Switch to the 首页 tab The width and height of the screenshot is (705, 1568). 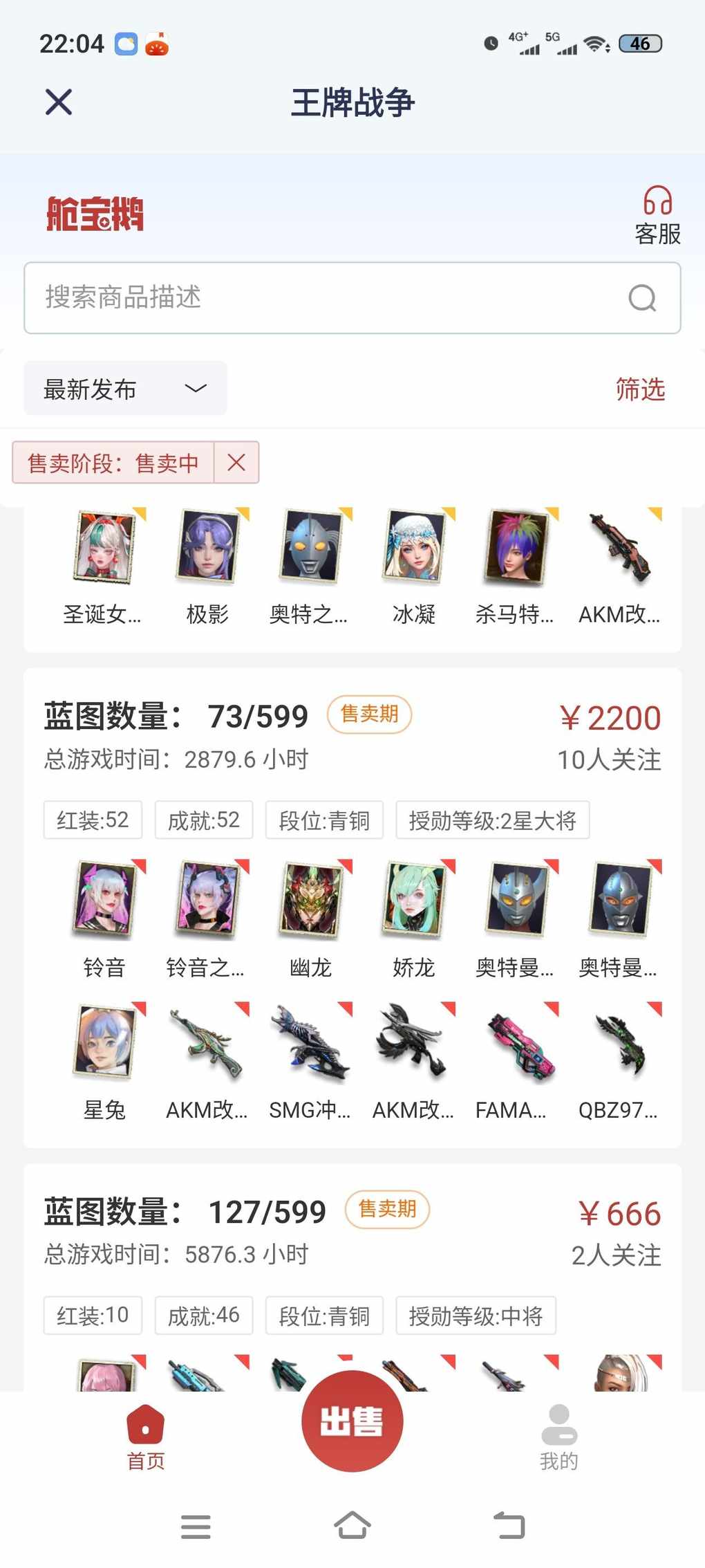pyautogui.click(x=146, y=1437)
